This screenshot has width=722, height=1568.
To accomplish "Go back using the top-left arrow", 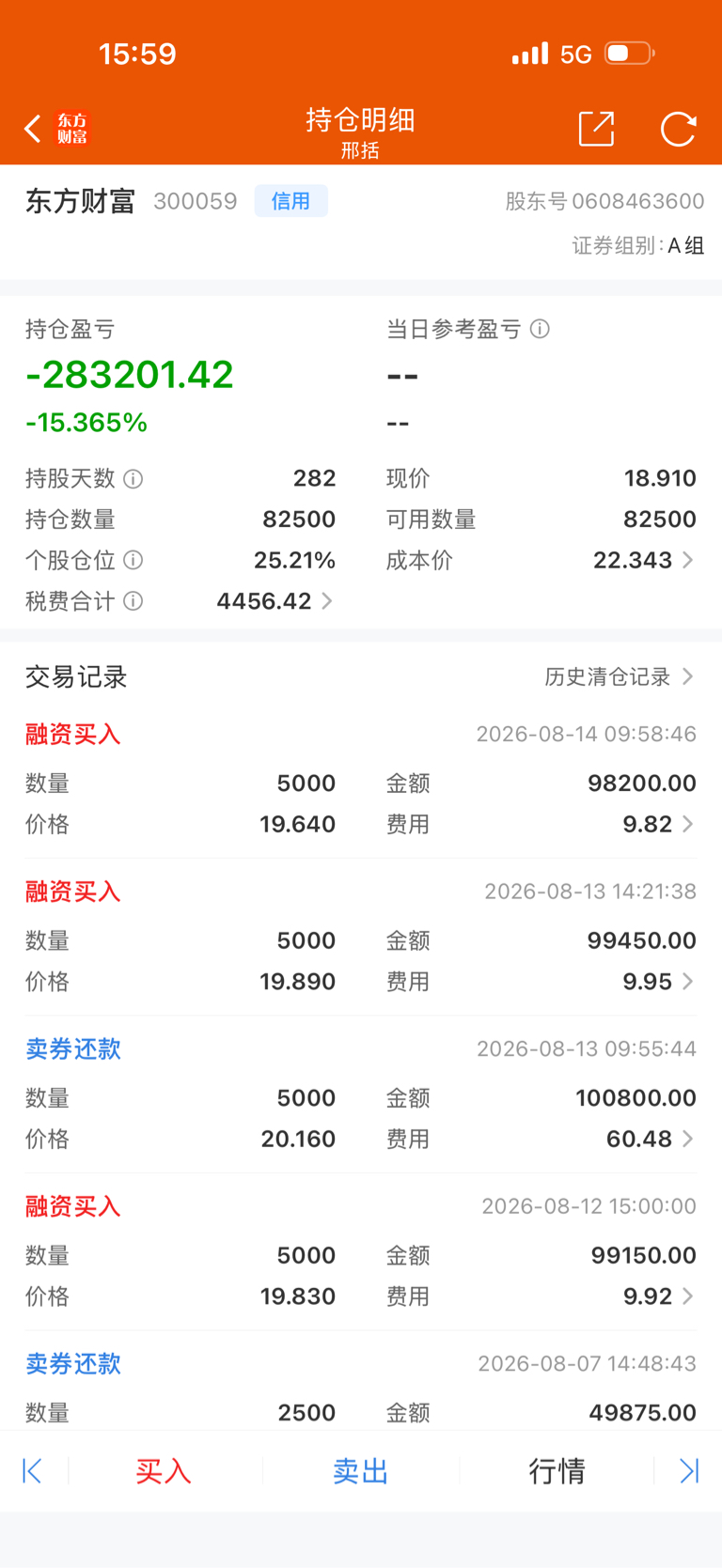I will [33, 129].
